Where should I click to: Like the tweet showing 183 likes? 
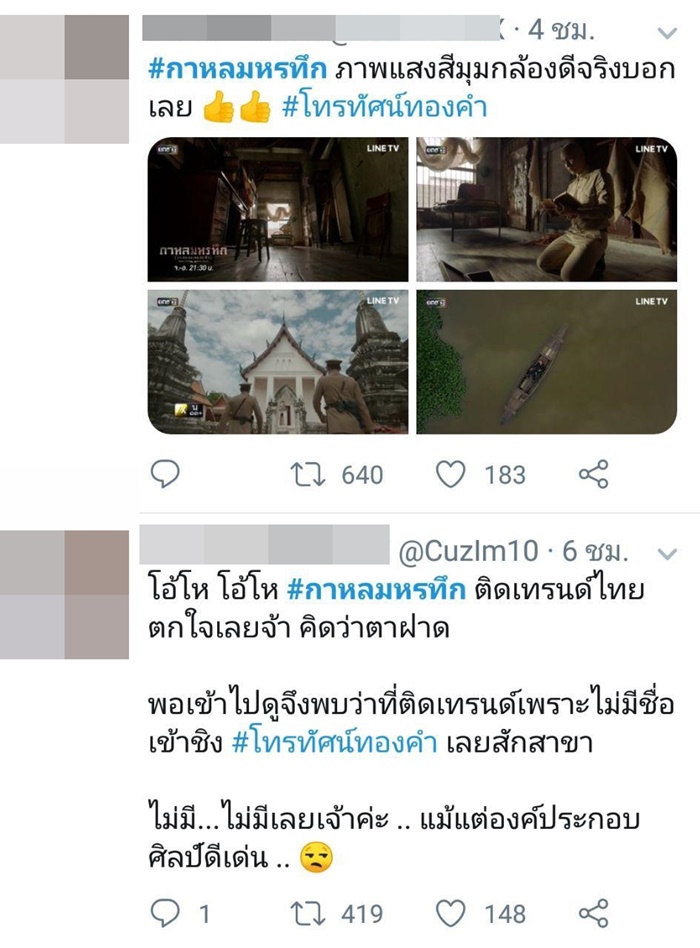pyautogui.click(x=451, y=474)
